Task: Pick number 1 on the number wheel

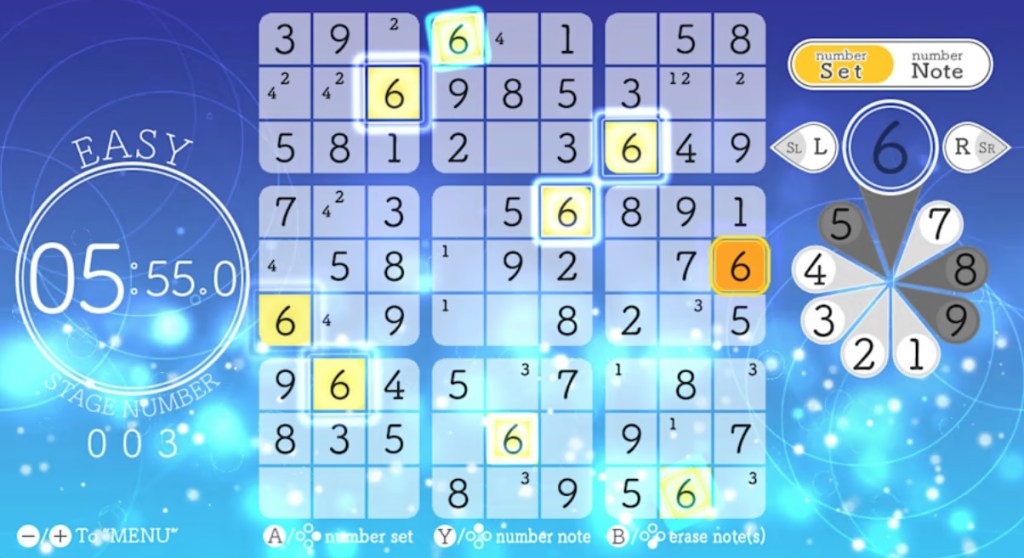Action: point(912,352)
